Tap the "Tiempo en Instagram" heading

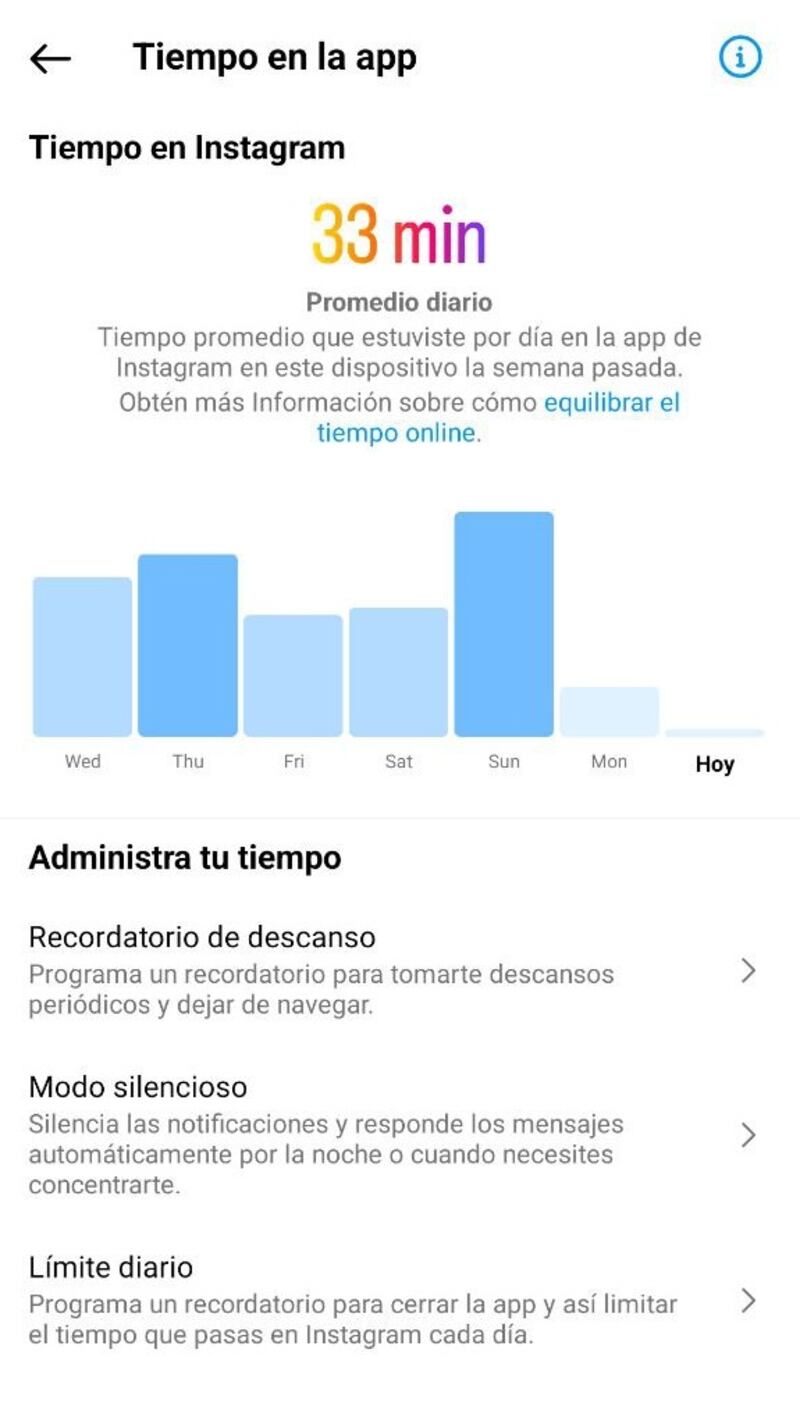tap(190, 147)
